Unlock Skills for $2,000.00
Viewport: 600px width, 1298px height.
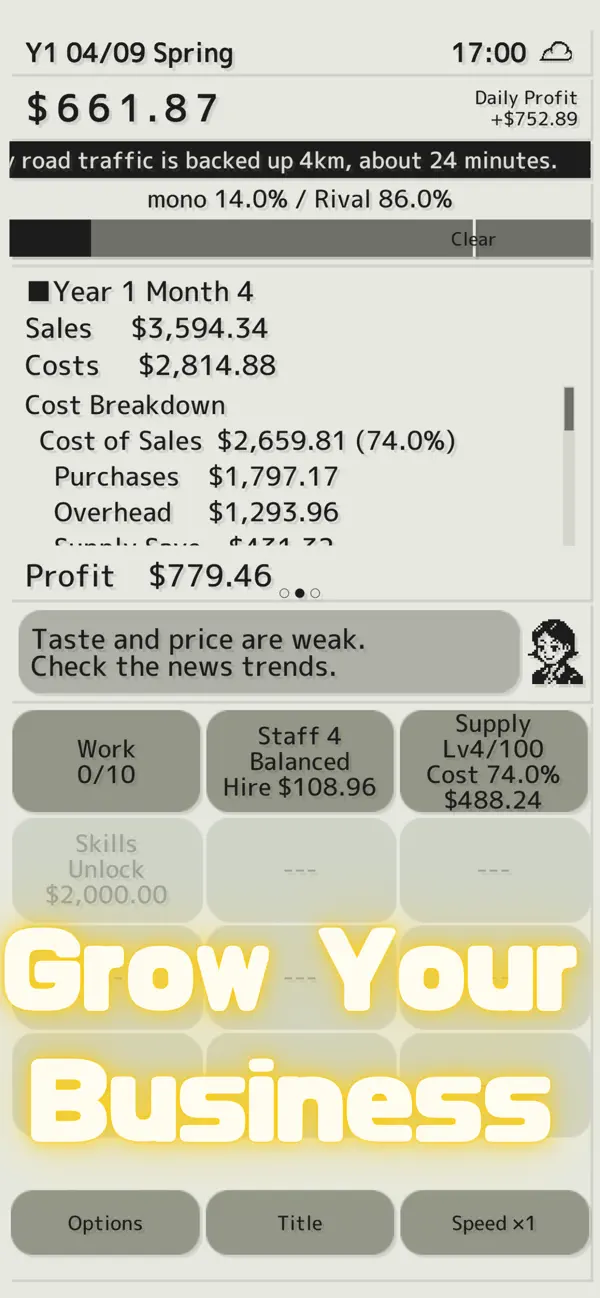[106, 869]
